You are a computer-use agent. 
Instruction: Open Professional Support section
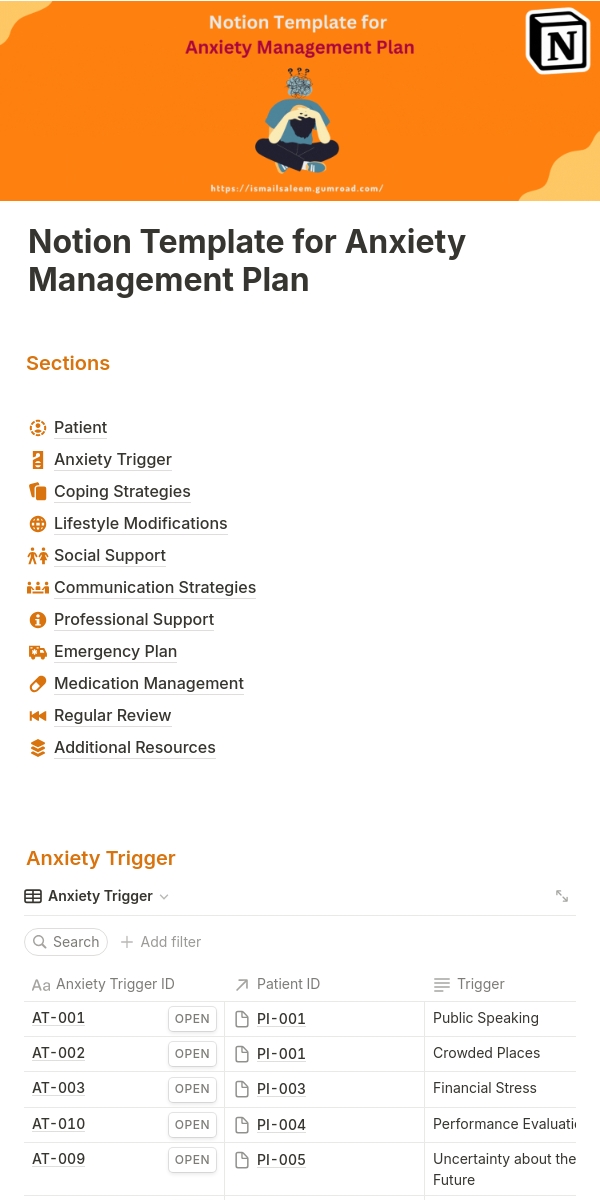(133, 619)
